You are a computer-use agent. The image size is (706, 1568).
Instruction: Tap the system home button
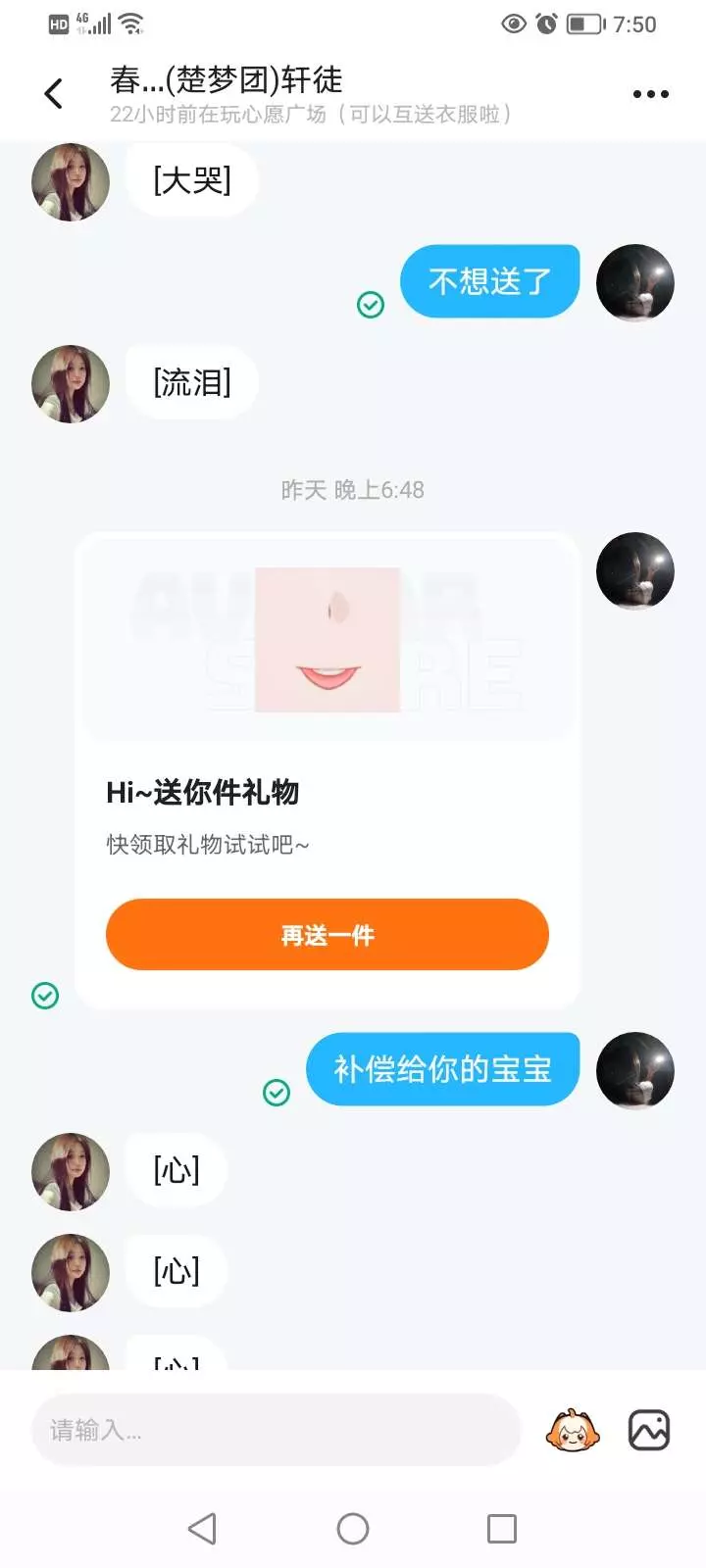click(x=353, y=1529)
